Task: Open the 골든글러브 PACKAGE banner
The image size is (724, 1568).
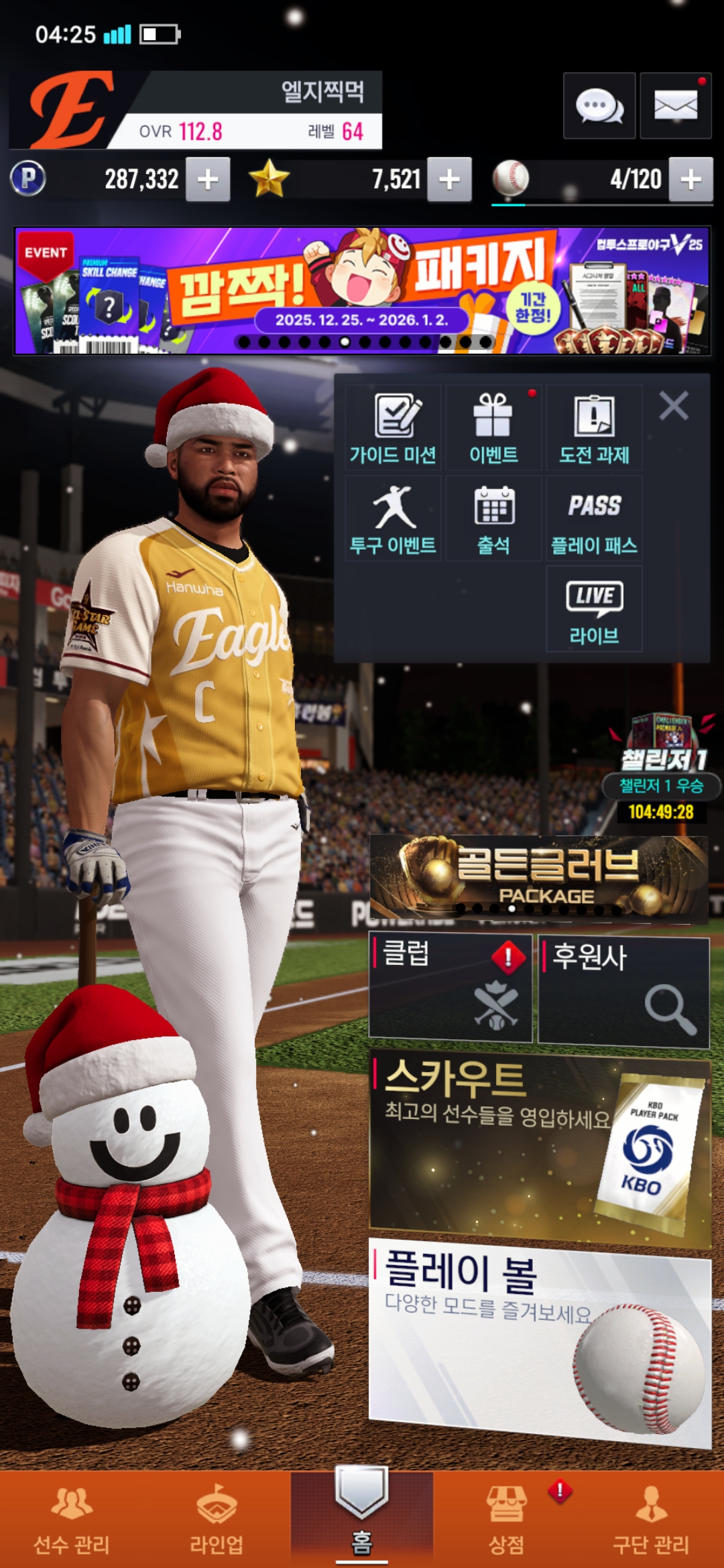Action: [539, 878]
